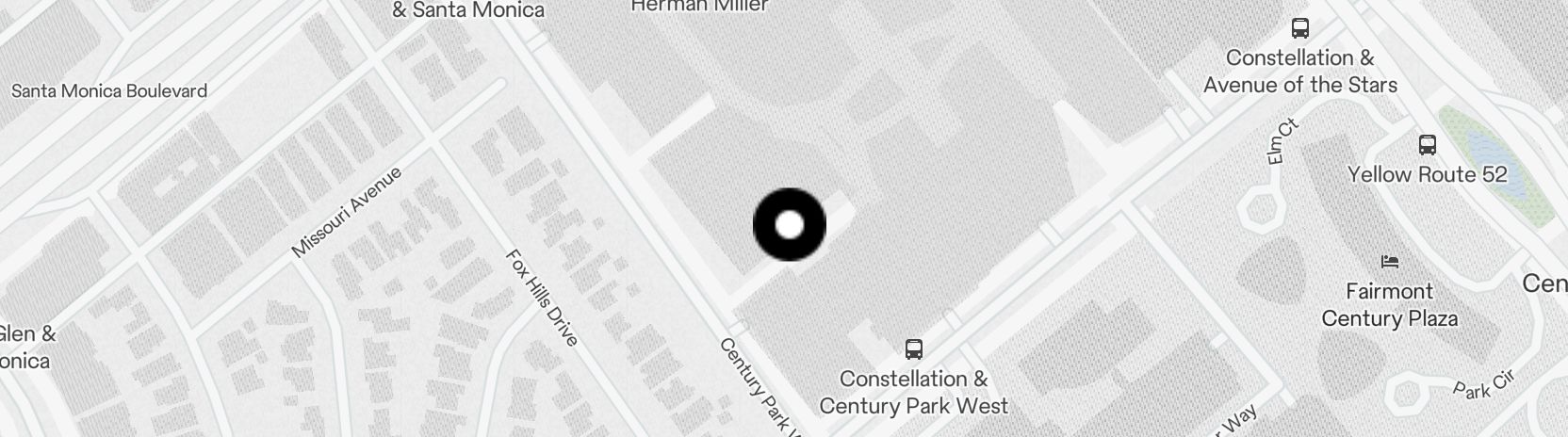Image resolution: width=1568 pixels, height=437 pixels.
Task: Select Constellation & Century Park West bus stop
Action: (x=913, y=349)
